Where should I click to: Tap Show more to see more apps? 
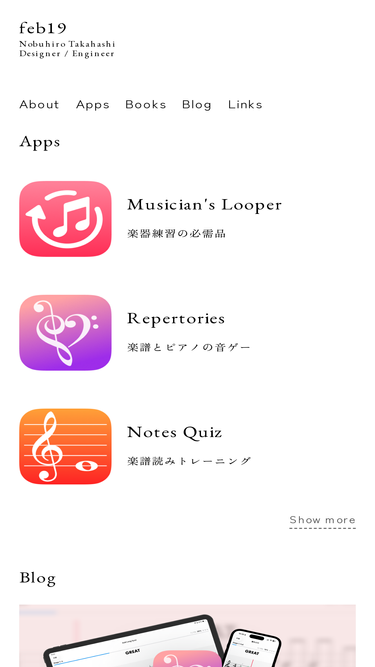[x=322, y=520]
